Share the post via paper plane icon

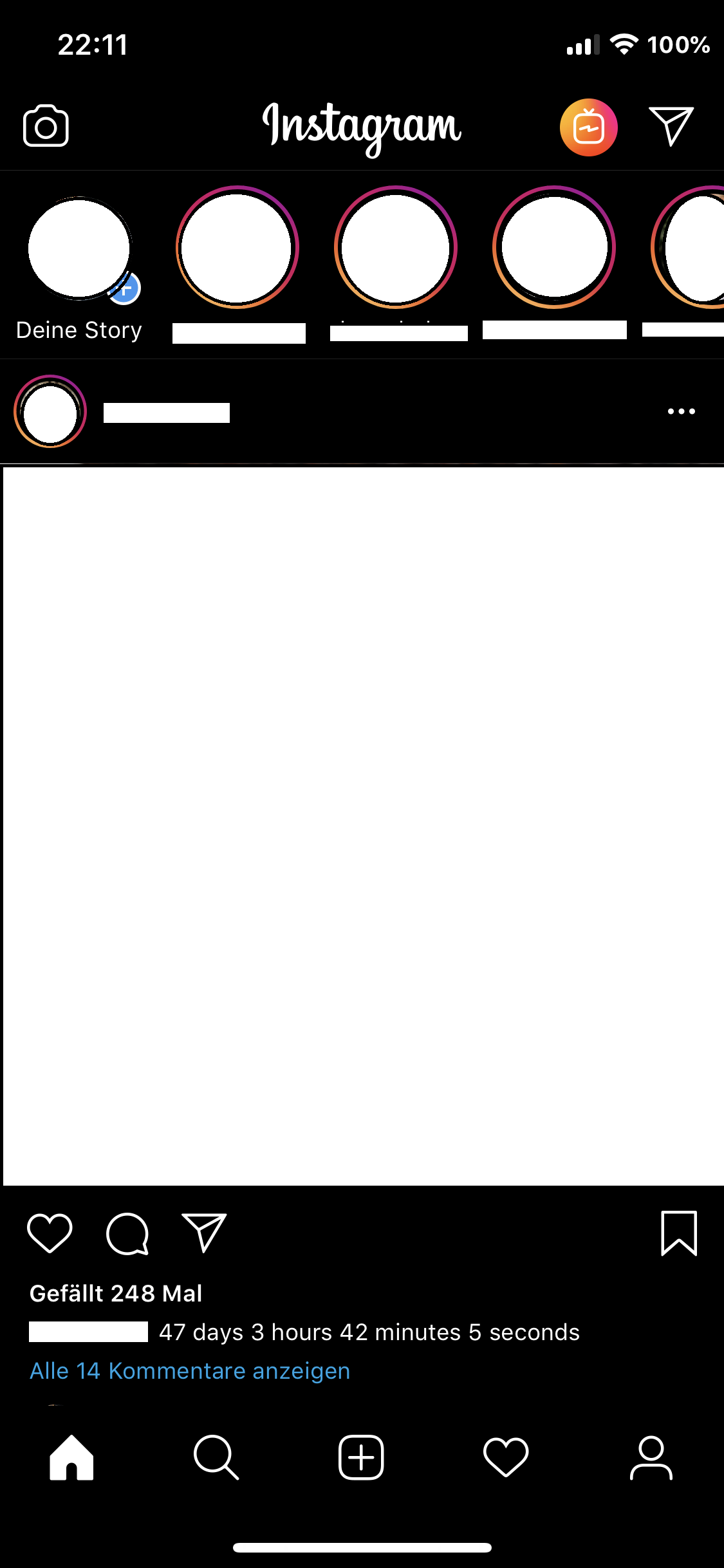(x=204, y=1232)
